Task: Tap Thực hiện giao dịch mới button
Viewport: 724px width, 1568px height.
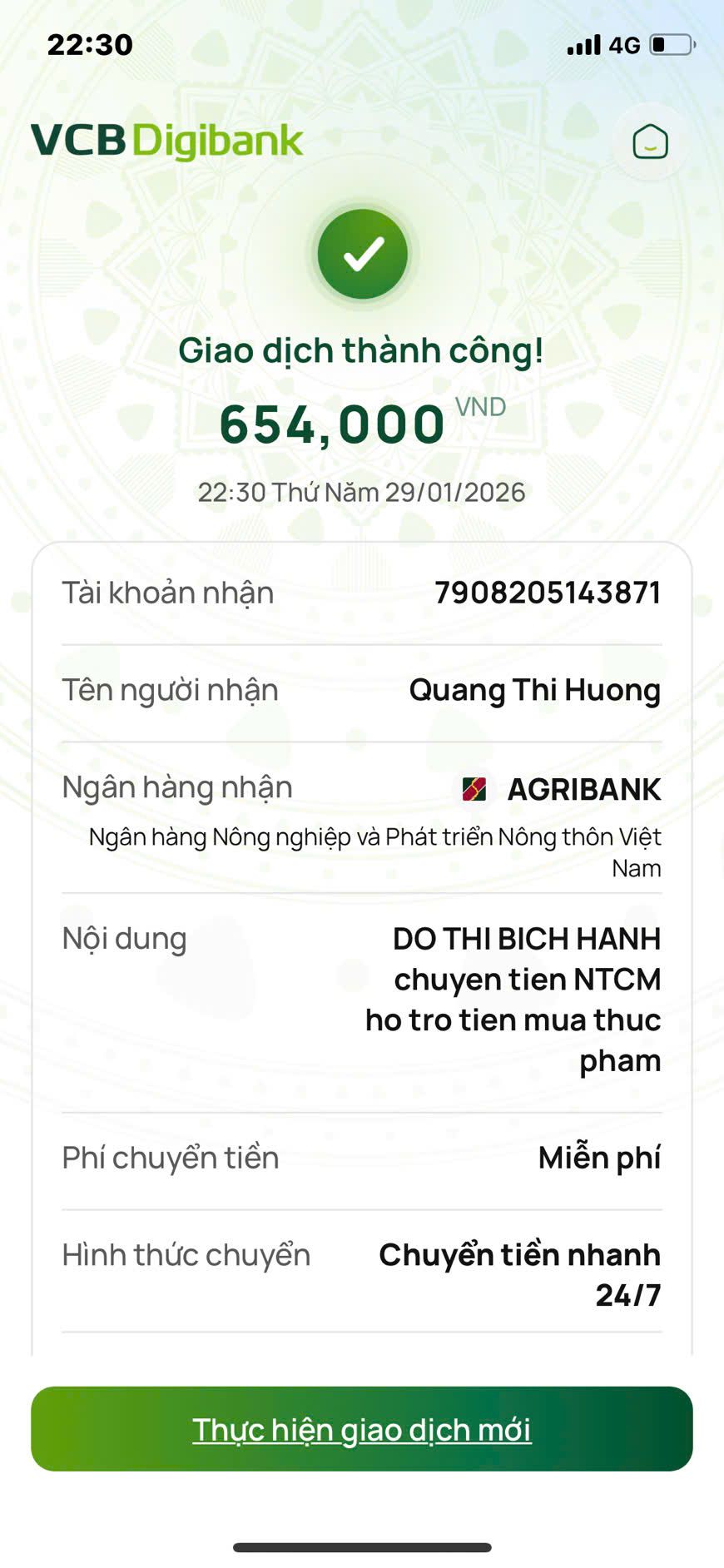Action: click(x=361, y=1429)
